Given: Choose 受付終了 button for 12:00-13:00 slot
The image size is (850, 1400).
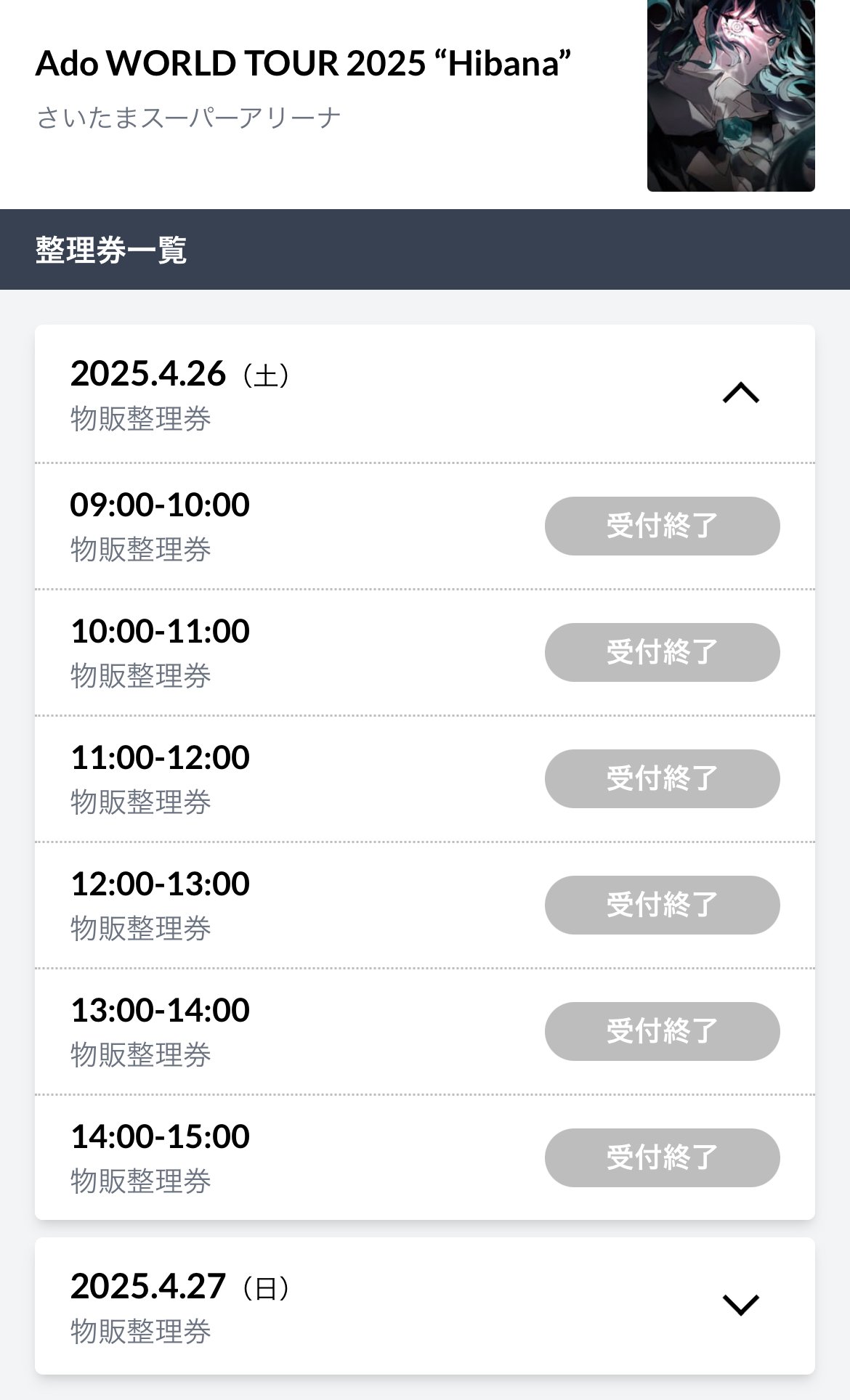Looking at the screenshot, I should (x=662, y=905).
